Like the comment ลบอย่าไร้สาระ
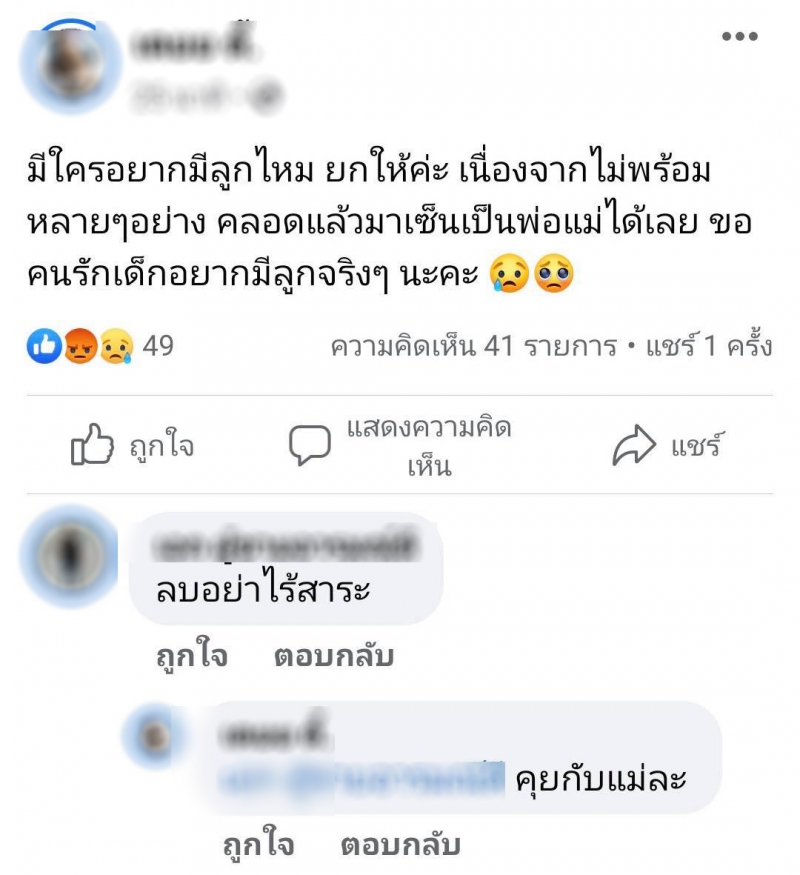This screenshot has width=800, height=875. pos(191,656)
